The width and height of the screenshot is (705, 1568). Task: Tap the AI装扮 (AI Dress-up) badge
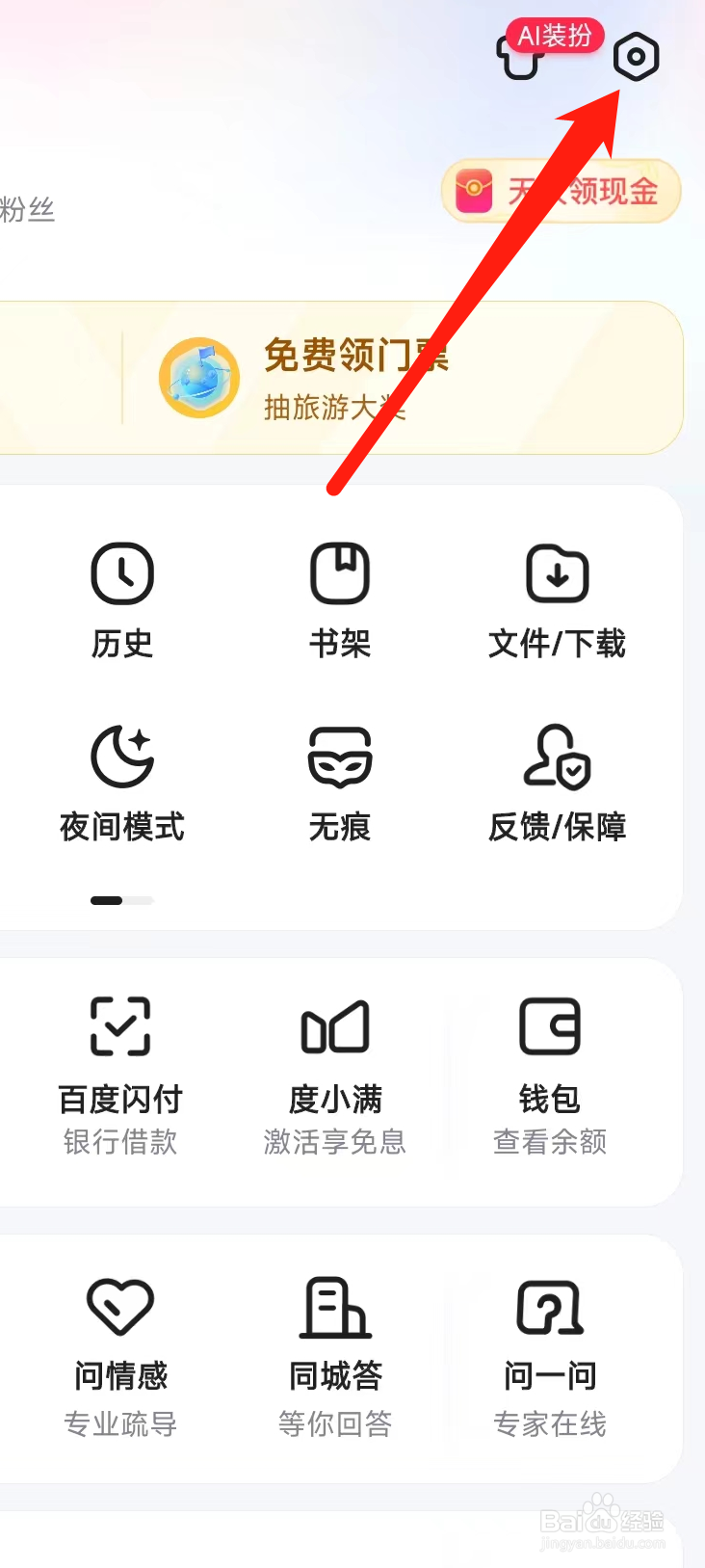point(552,37)
